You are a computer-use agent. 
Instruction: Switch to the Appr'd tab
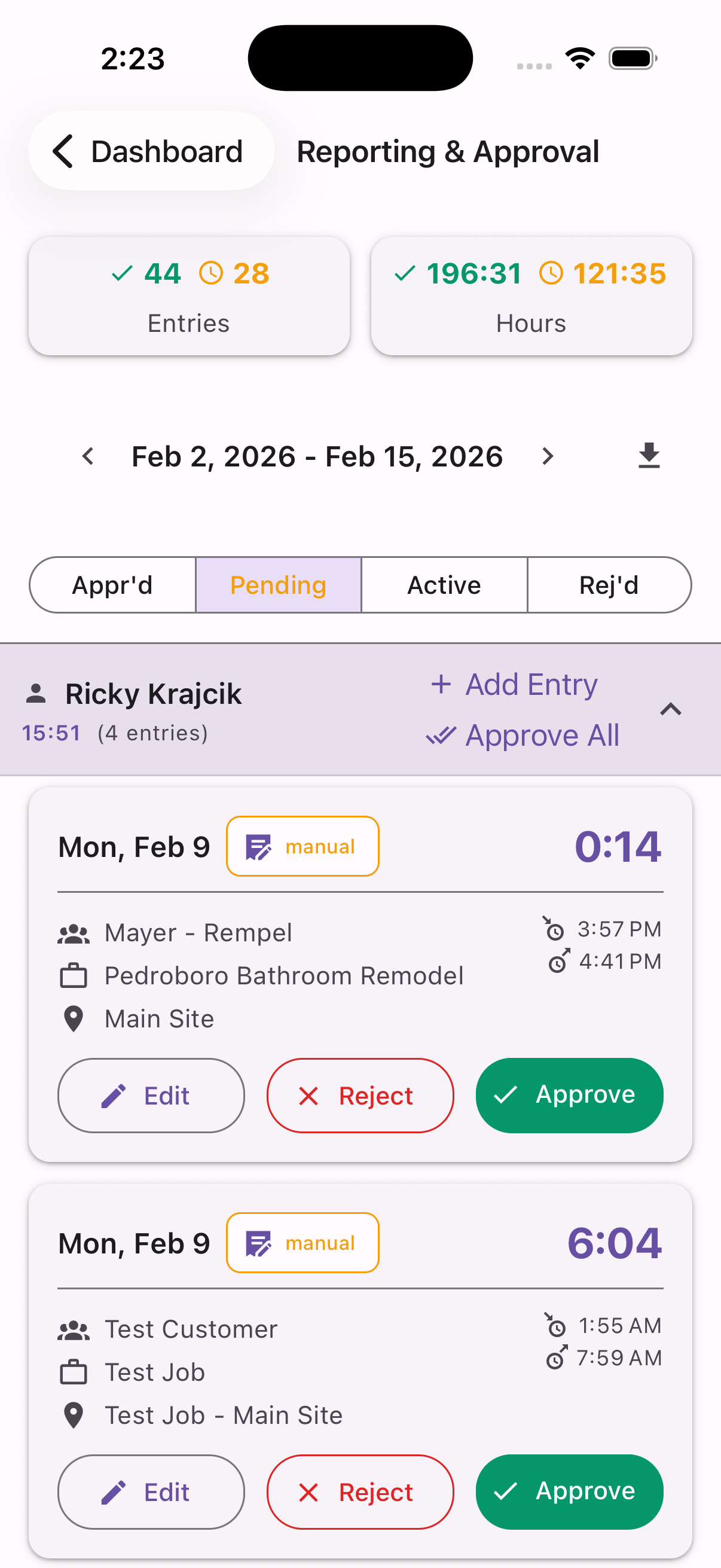112,585
